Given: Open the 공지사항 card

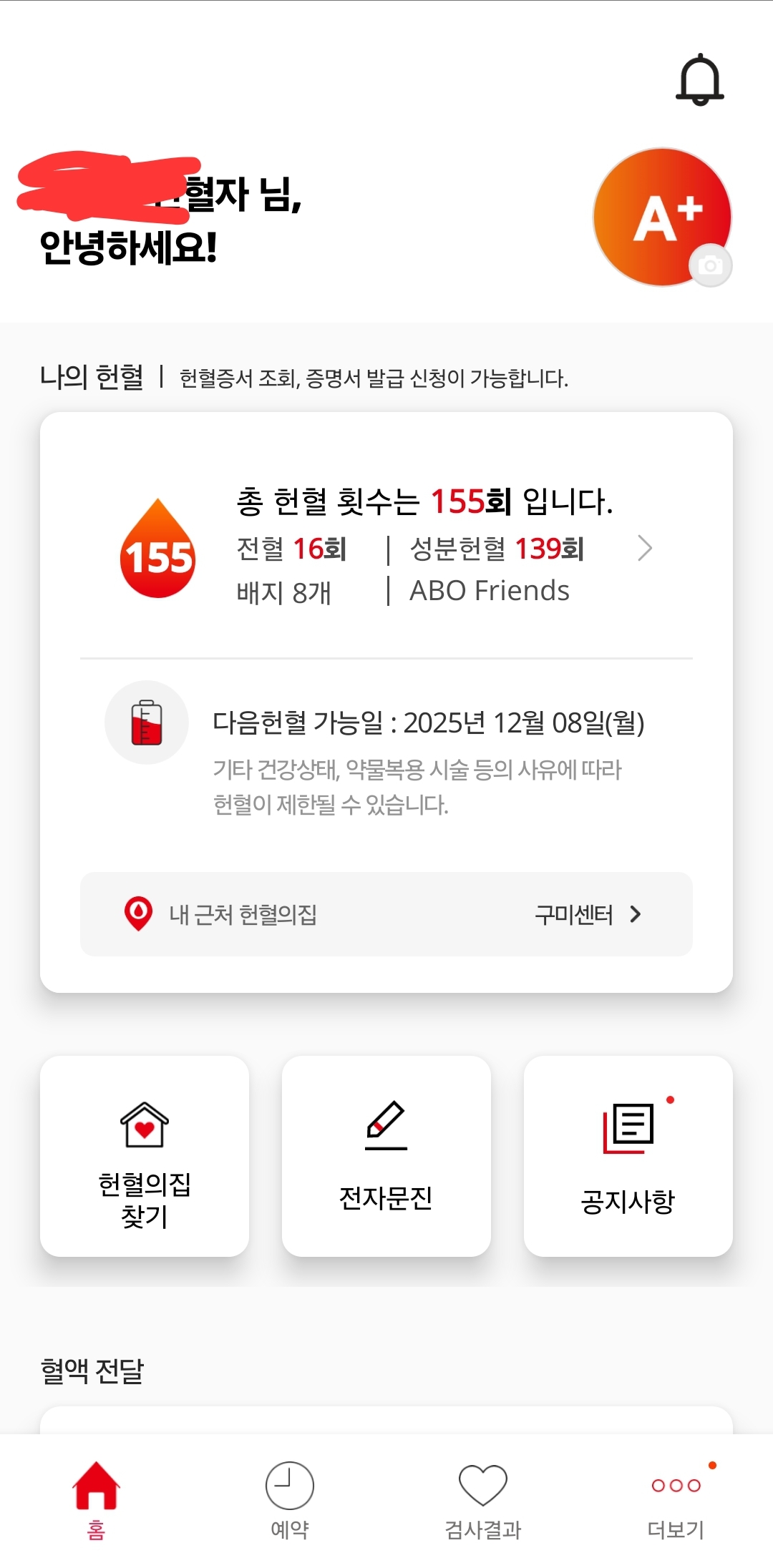Looking at the screenshot, I should (x=628, y=1156).
